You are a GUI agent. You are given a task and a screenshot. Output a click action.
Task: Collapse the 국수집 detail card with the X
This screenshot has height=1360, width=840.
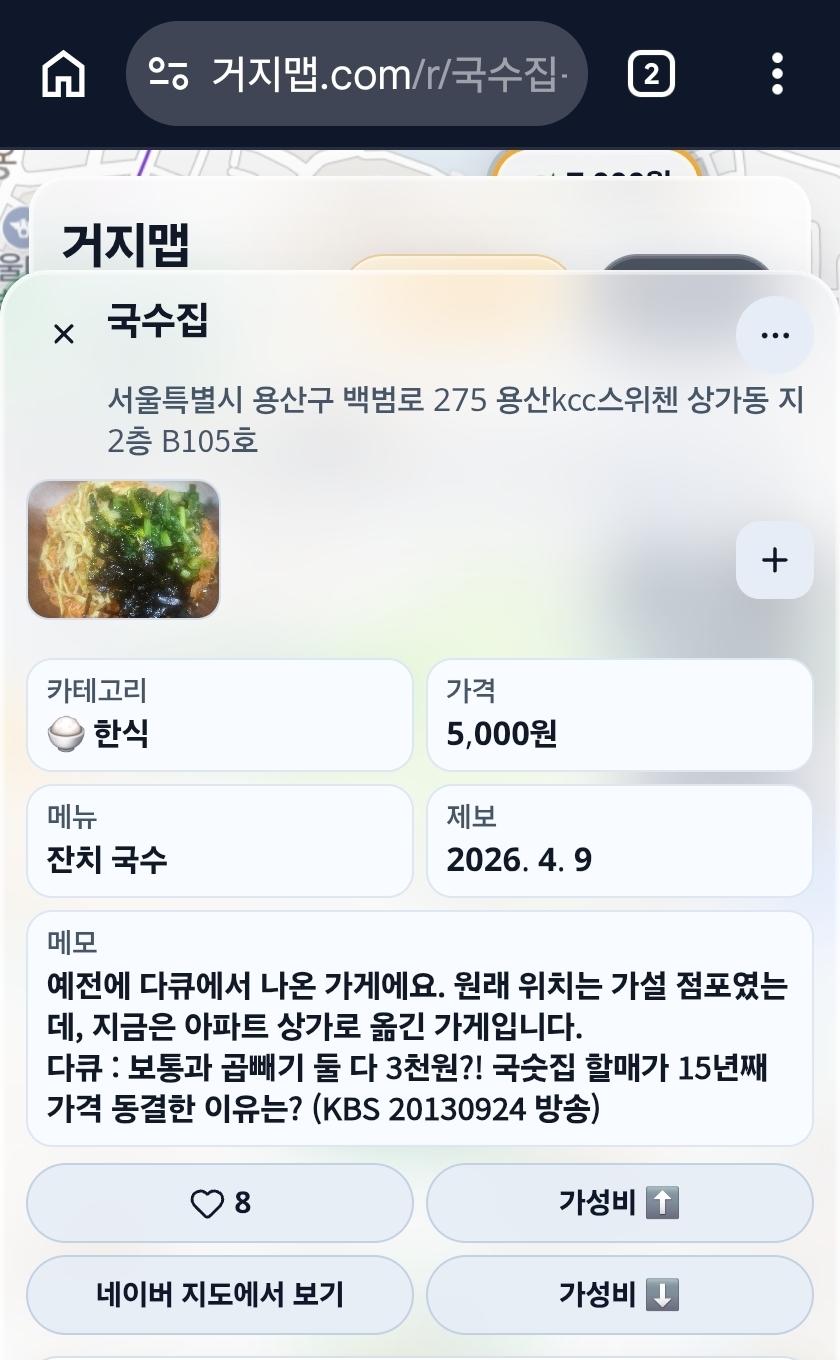(x=64, y=333)
